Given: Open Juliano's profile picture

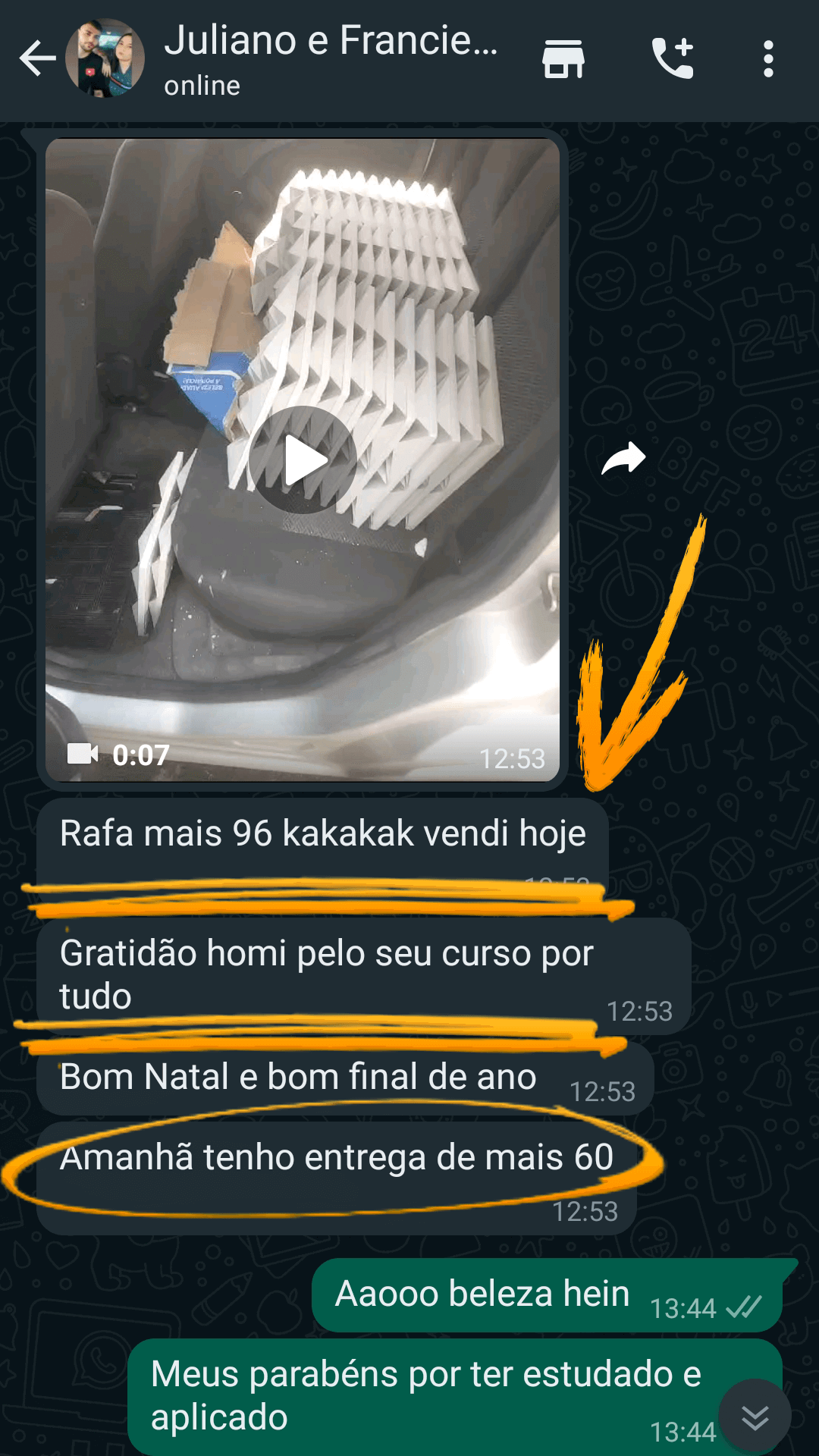Looking at the screenshot, I should (106, 61).
